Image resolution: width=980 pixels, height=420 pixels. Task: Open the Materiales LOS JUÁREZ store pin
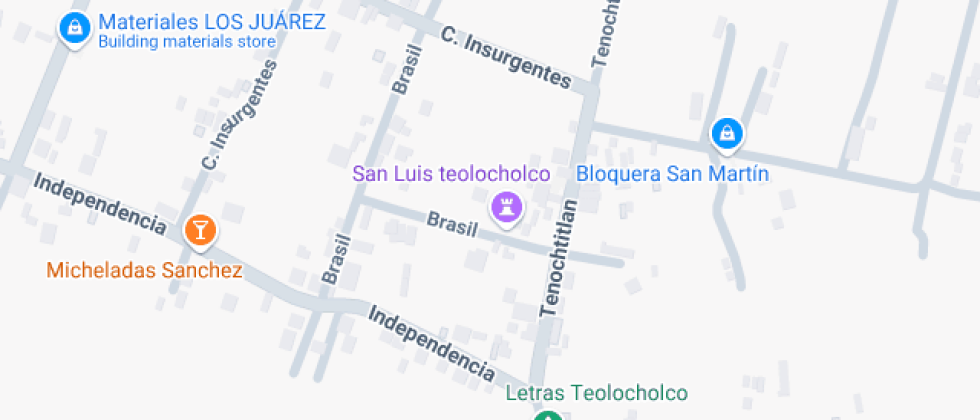click(73, 27)
